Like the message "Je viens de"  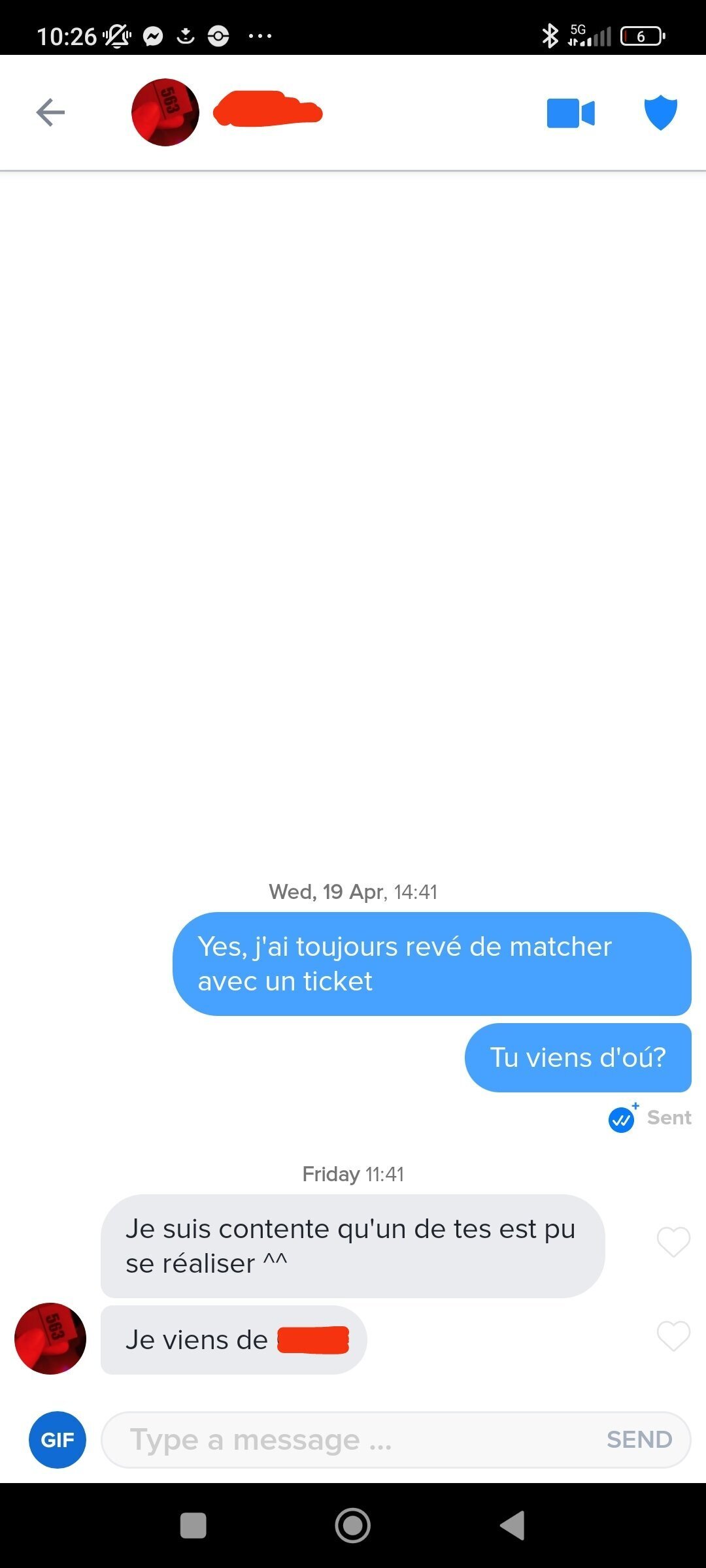pyautogui.click(x=673, y=1336)
